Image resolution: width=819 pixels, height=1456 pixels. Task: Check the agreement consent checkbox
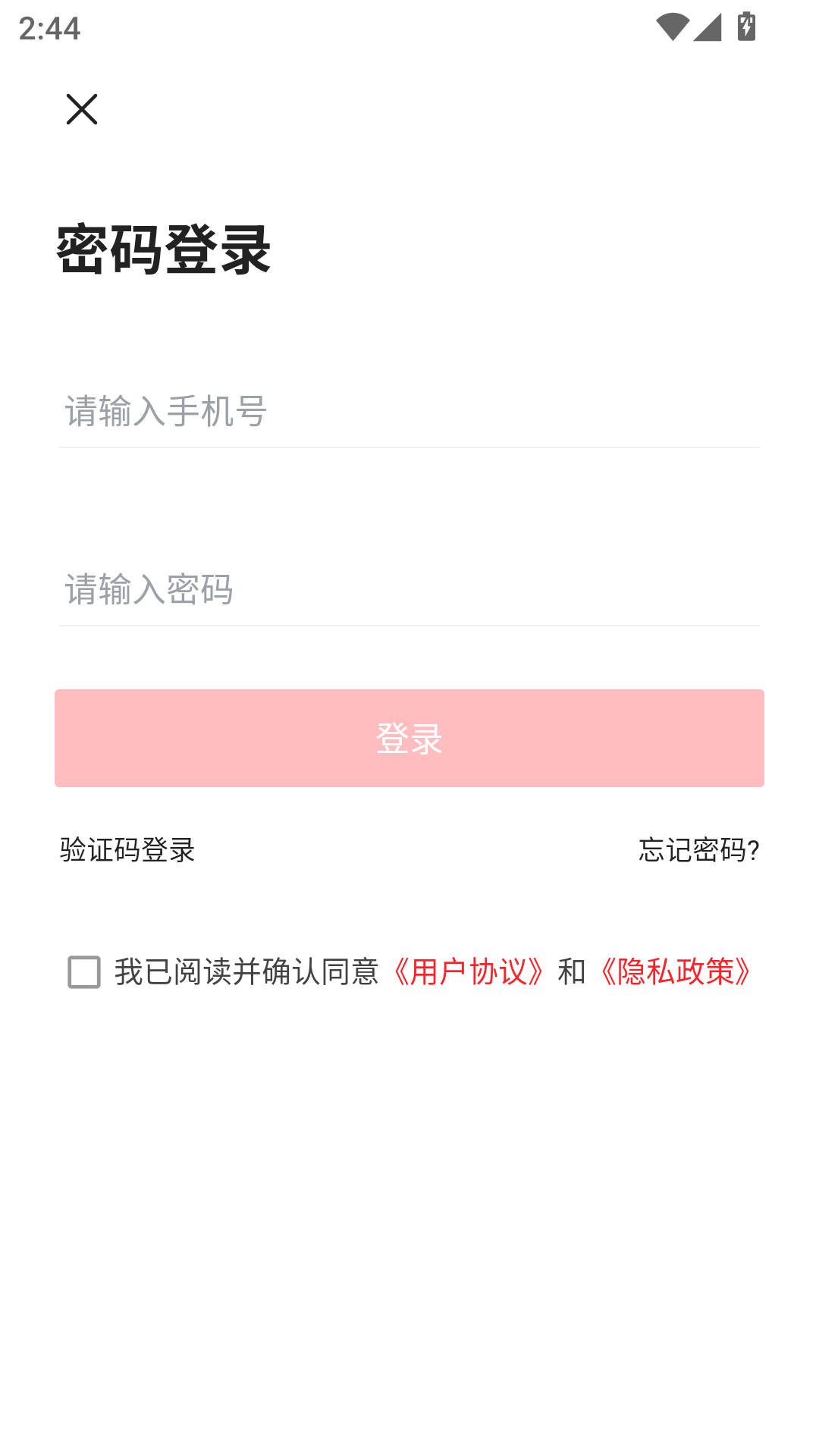pyautogui.click(x=83, y=972)
